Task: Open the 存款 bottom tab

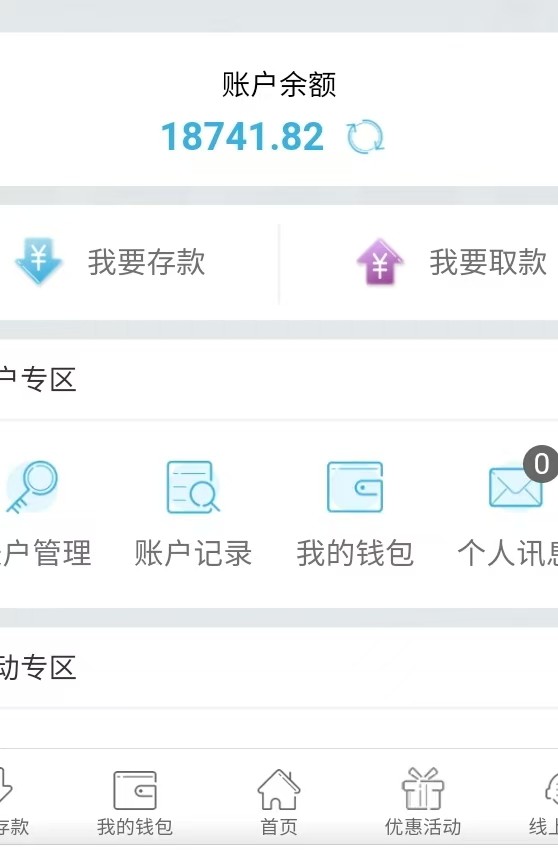Action: point(12,803)
